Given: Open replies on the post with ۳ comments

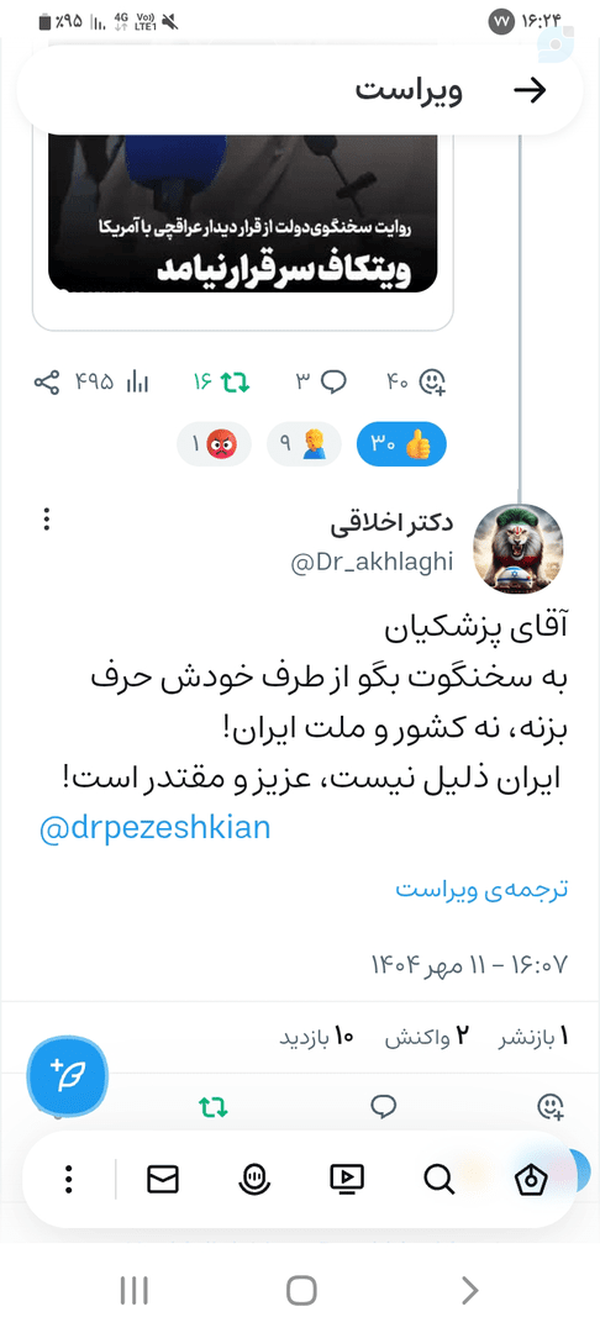Looking at the screenshot, I should (321, 382).
